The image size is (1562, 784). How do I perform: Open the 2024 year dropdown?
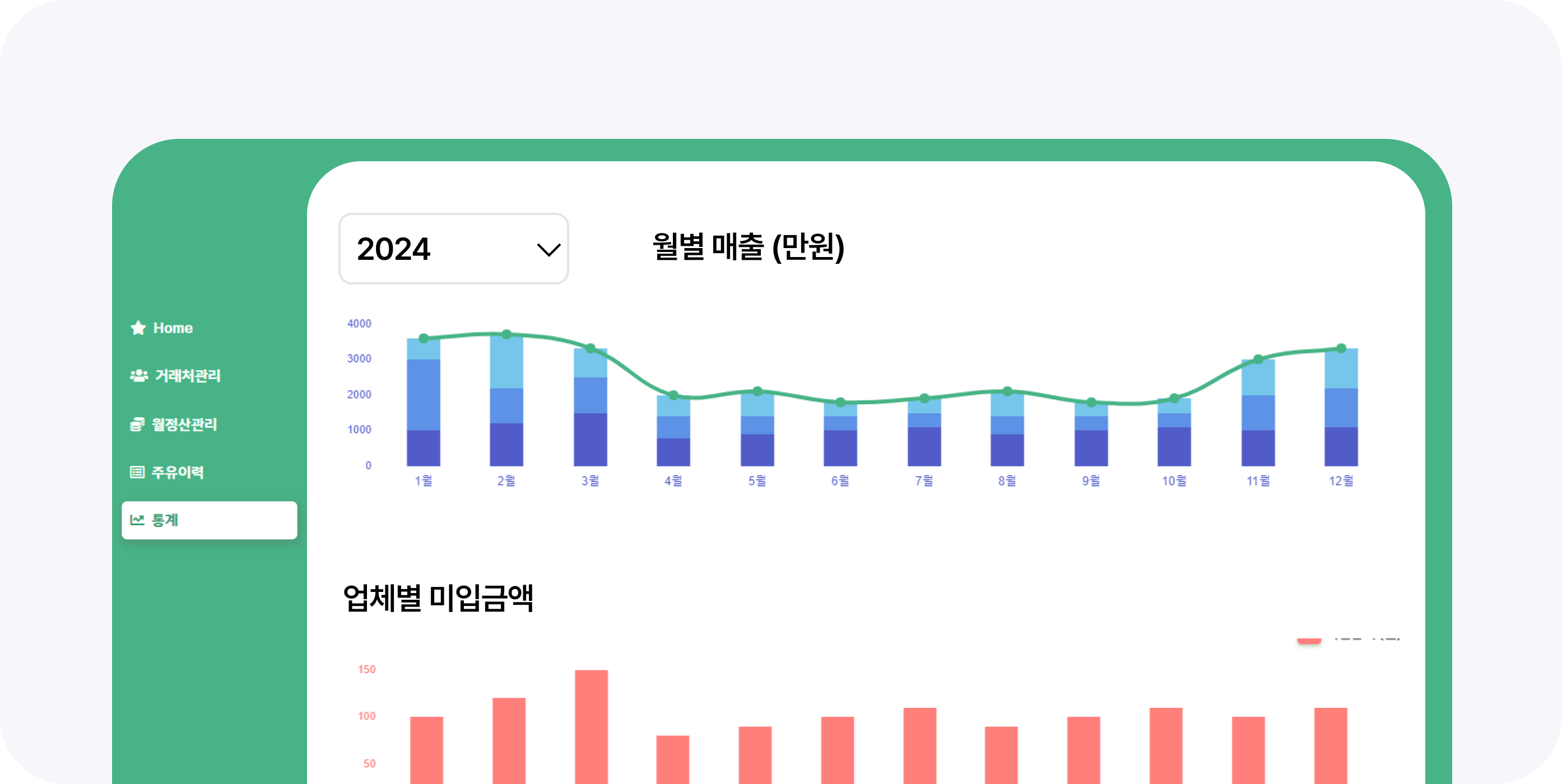click(x=454, y=249)
